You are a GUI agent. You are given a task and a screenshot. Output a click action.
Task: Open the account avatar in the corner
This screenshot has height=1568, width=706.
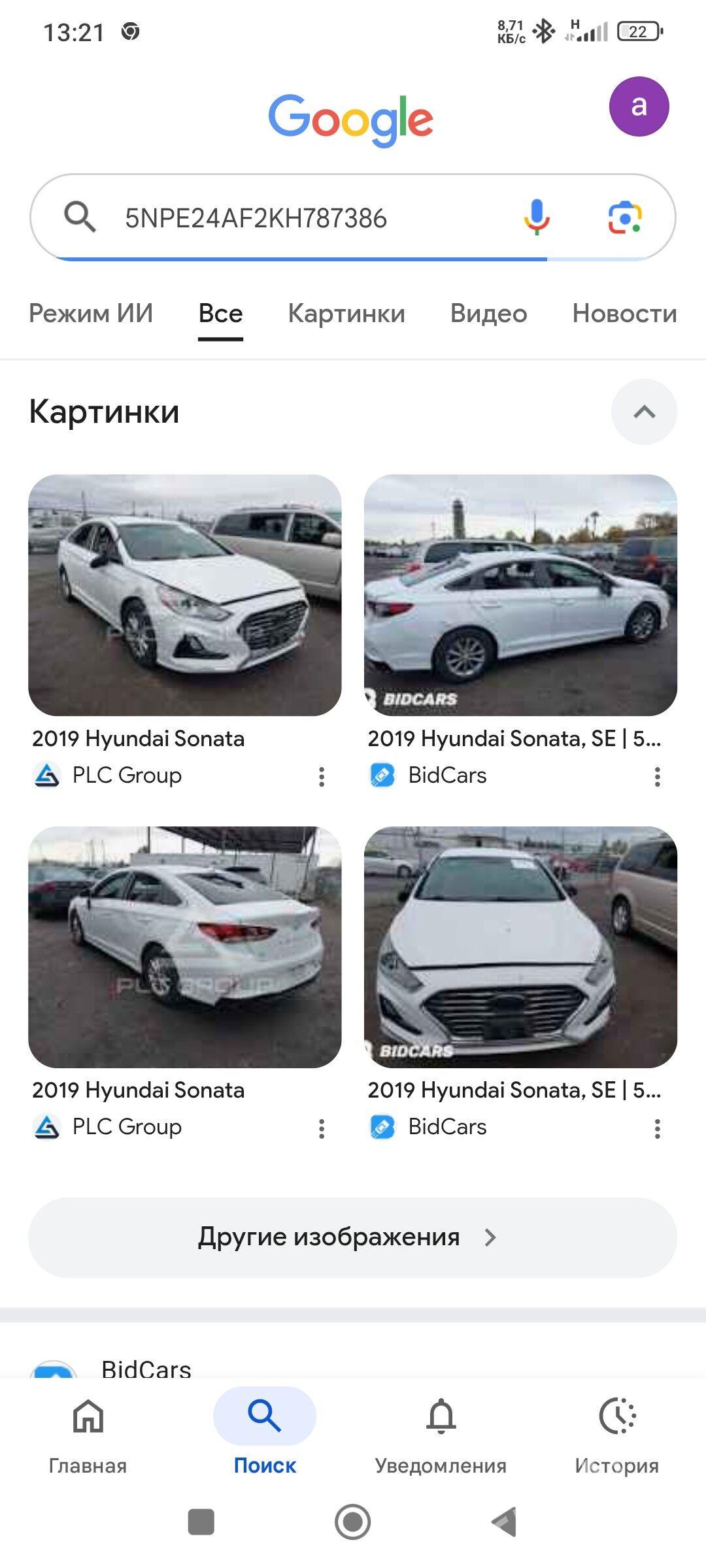click(639, 106)
